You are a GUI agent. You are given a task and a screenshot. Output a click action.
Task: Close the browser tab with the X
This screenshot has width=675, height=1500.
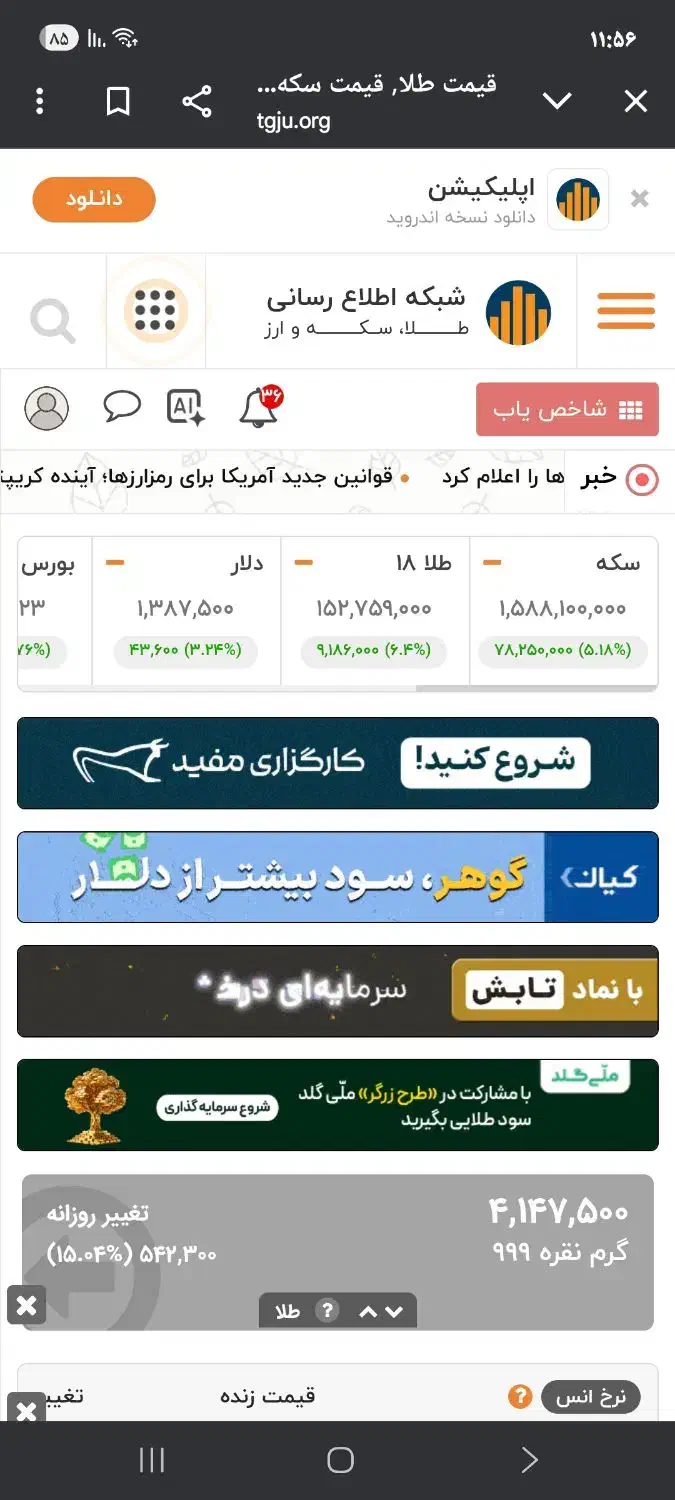coord(636,101)
